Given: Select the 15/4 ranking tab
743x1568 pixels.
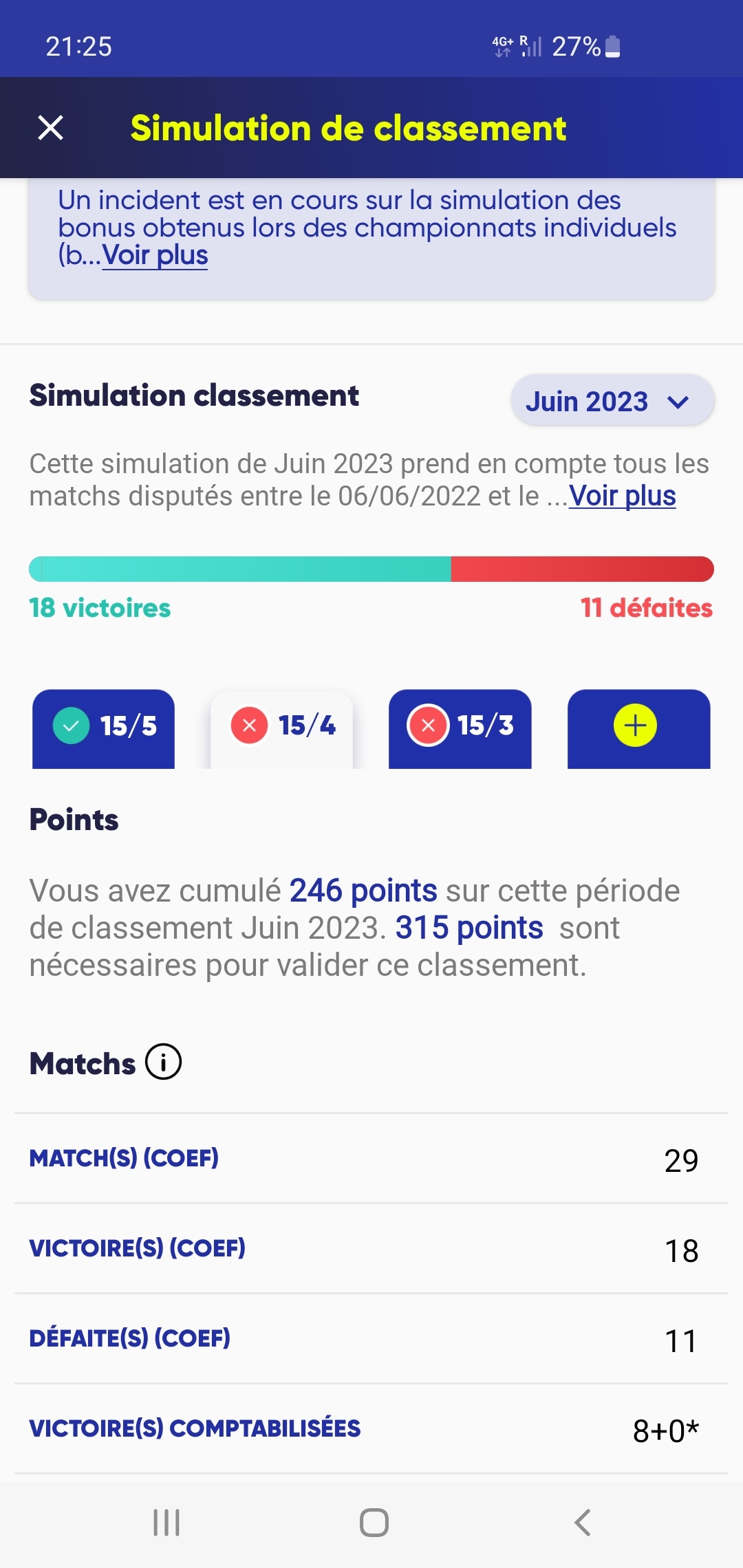Looking at the screenshot, I should (x=282, y=727).
